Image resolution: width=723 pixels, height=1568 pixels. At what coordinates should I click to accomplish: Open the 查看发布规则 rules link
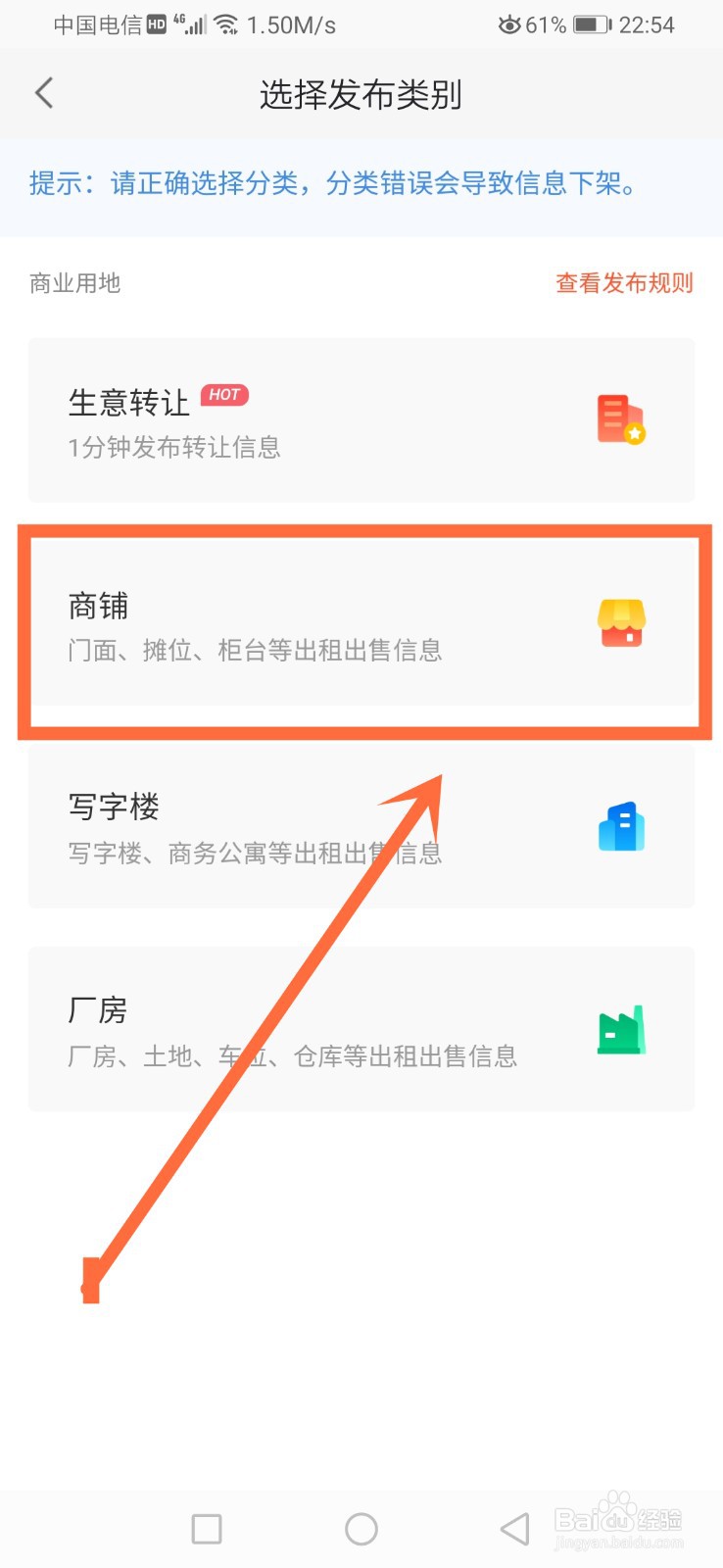tap(623, 283)
